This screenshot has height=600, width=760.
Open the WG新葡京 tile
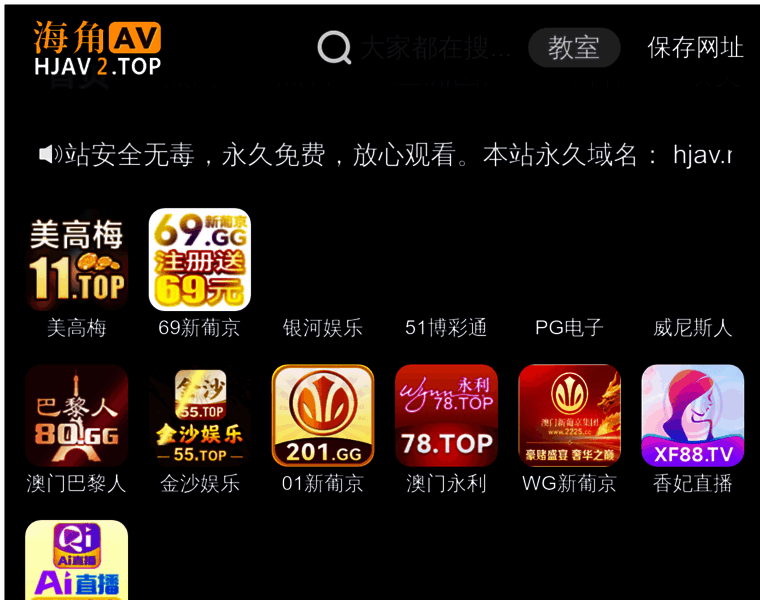coord(569,416)
